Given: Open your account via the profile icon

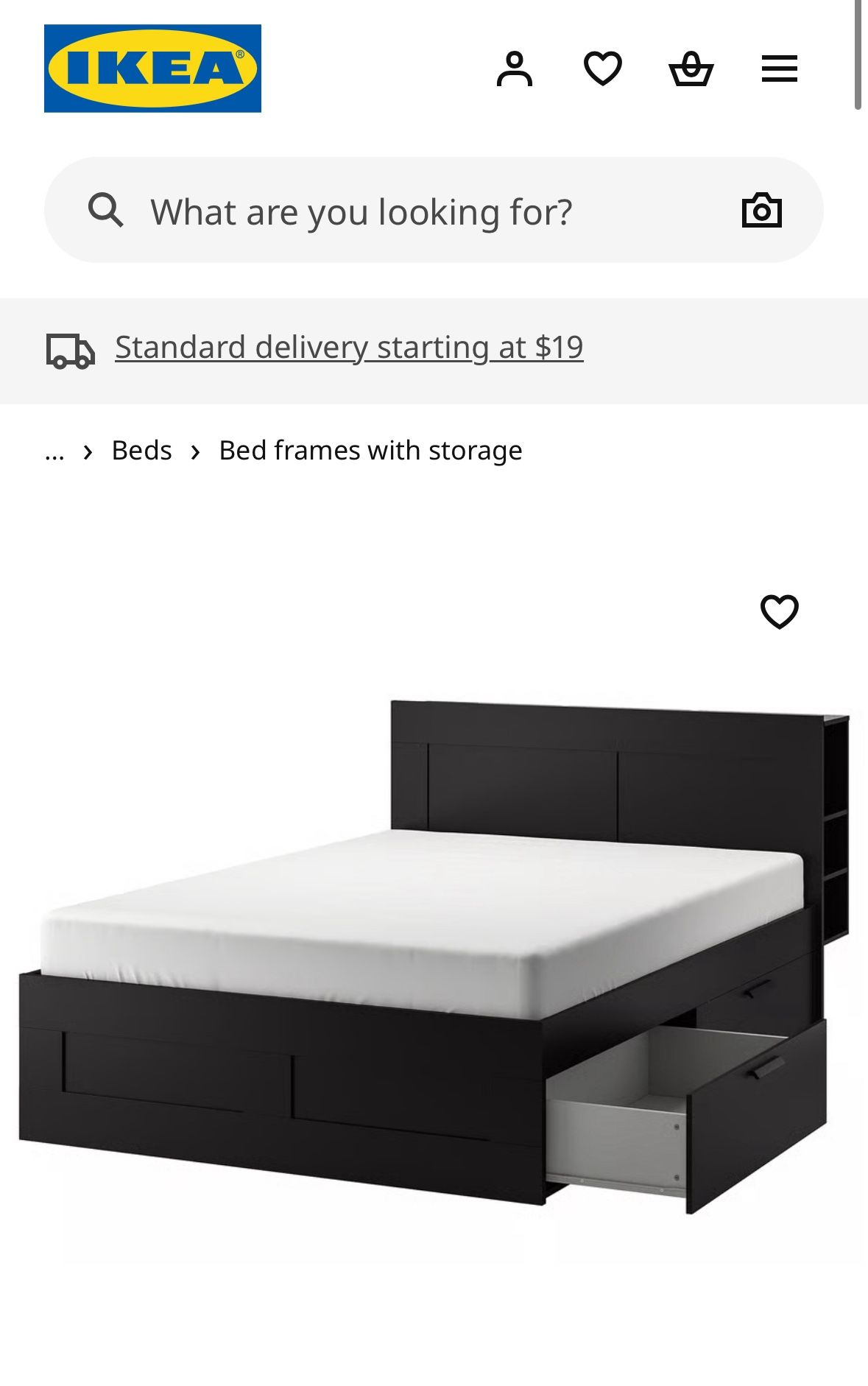Looking at the screenshot, I should (515, 68).
